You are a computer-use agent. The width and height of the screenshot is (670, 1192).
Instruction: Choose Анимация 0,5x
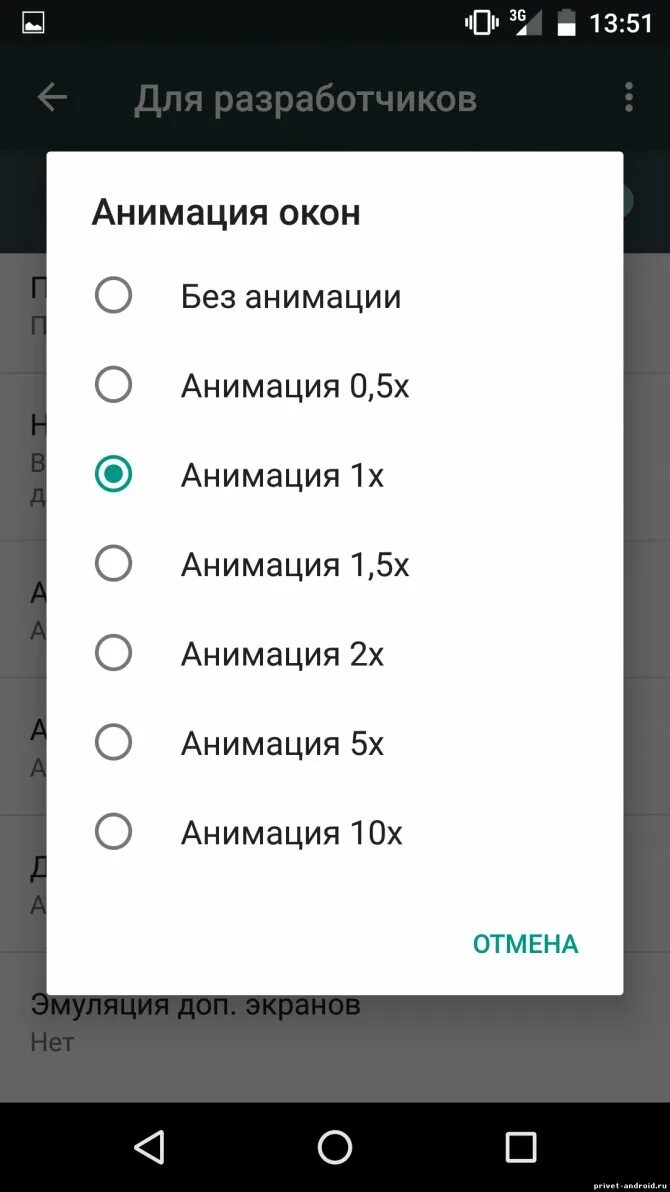[x=113, y=385]
